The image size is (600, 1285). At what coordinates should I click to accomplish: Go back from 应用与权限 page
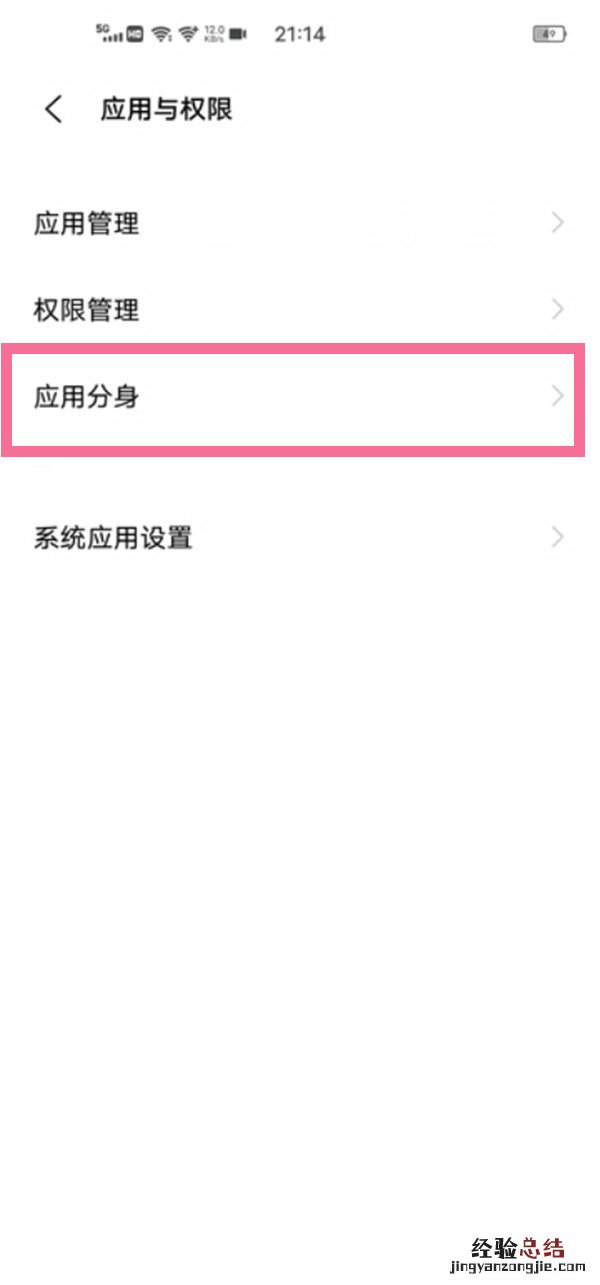[x=53, y=109]
